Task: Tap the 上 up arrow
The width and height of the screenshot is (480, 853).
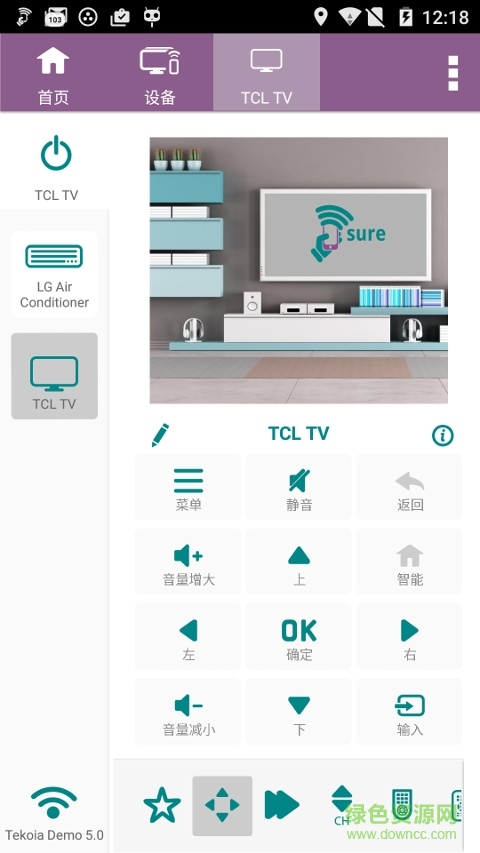Action: click(299, 561)
